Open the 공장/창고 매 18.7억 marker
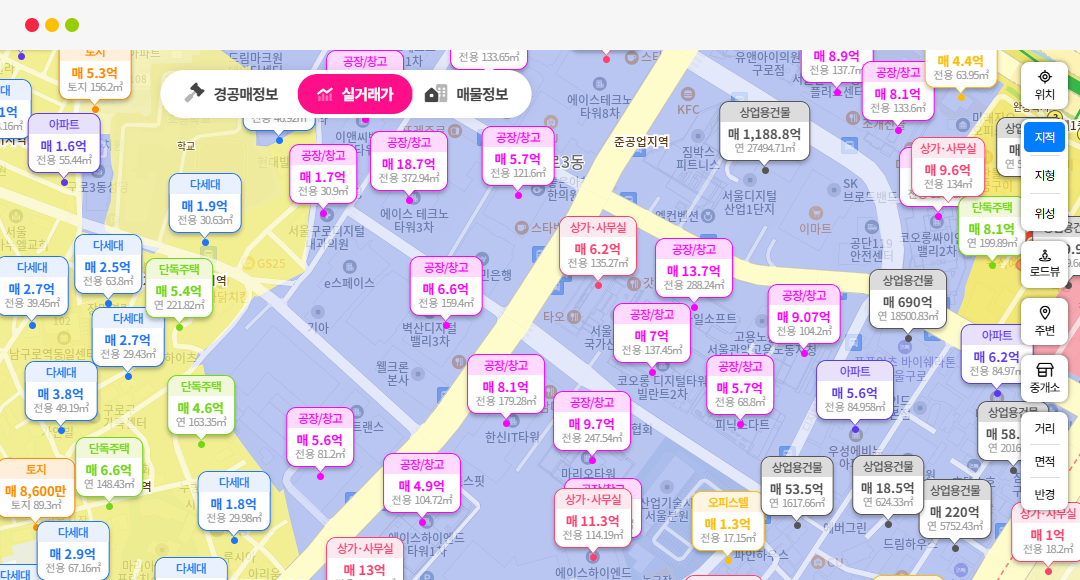 pos(409,163)
